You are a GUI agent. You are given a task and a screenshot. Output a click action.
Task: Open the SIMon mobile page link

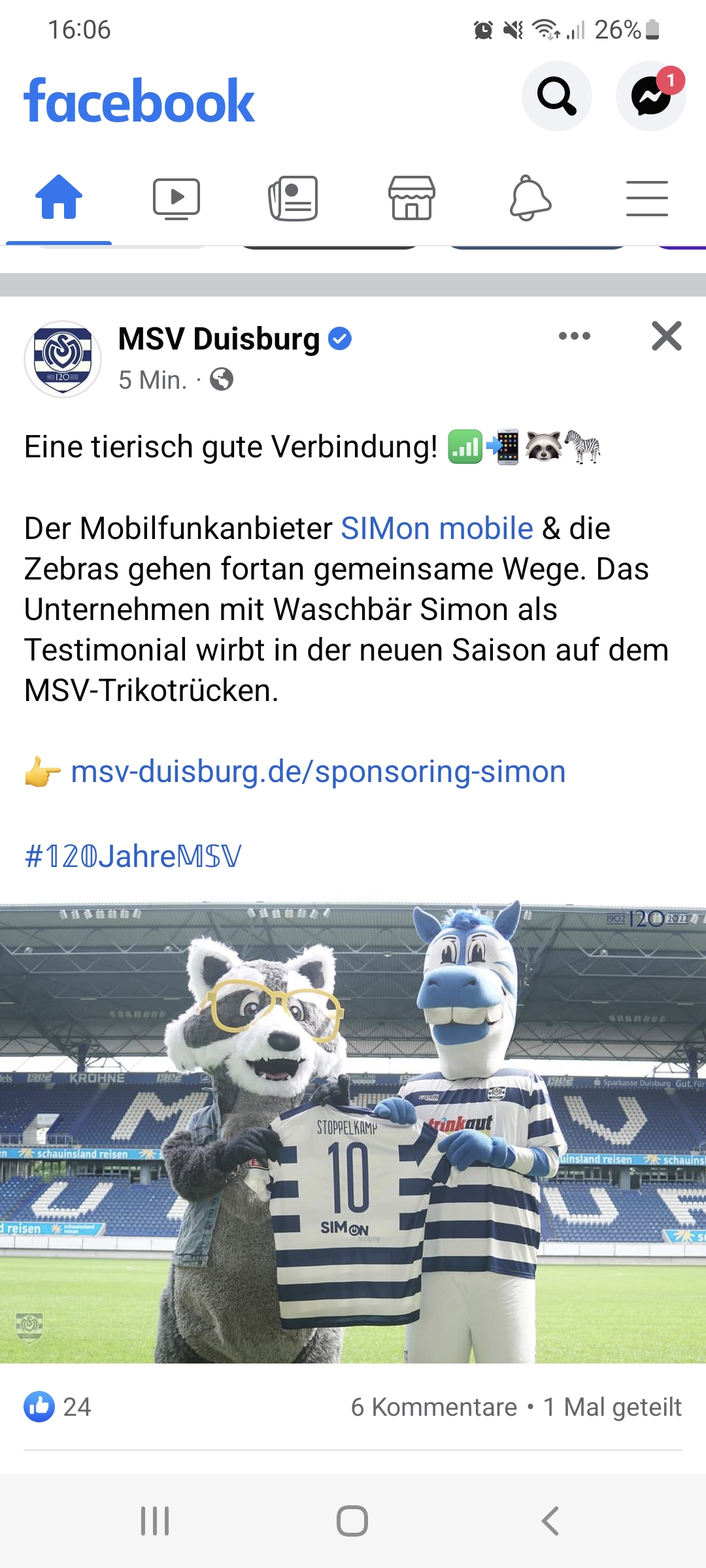437,528
